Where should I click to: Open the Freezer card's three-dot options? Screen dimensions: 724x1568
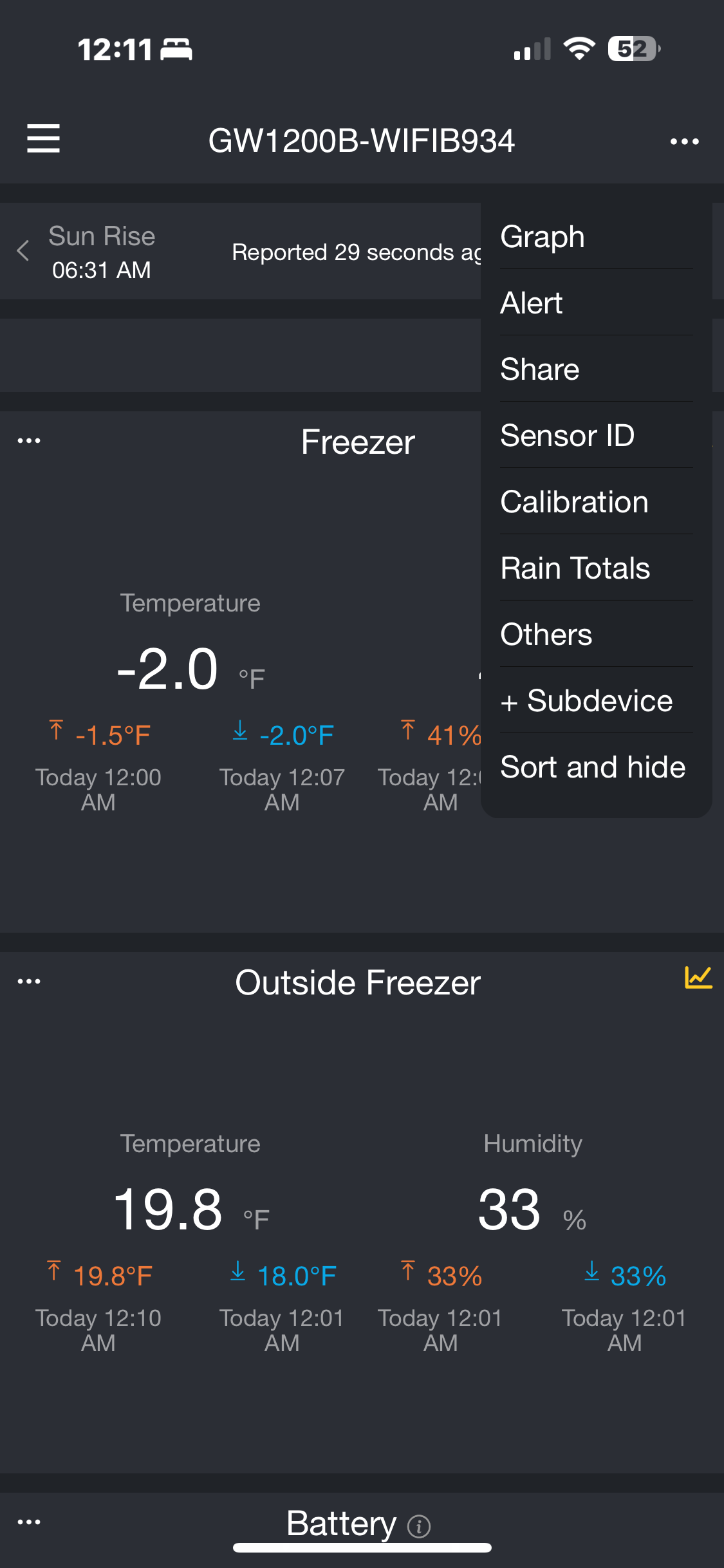coord(29,440)
